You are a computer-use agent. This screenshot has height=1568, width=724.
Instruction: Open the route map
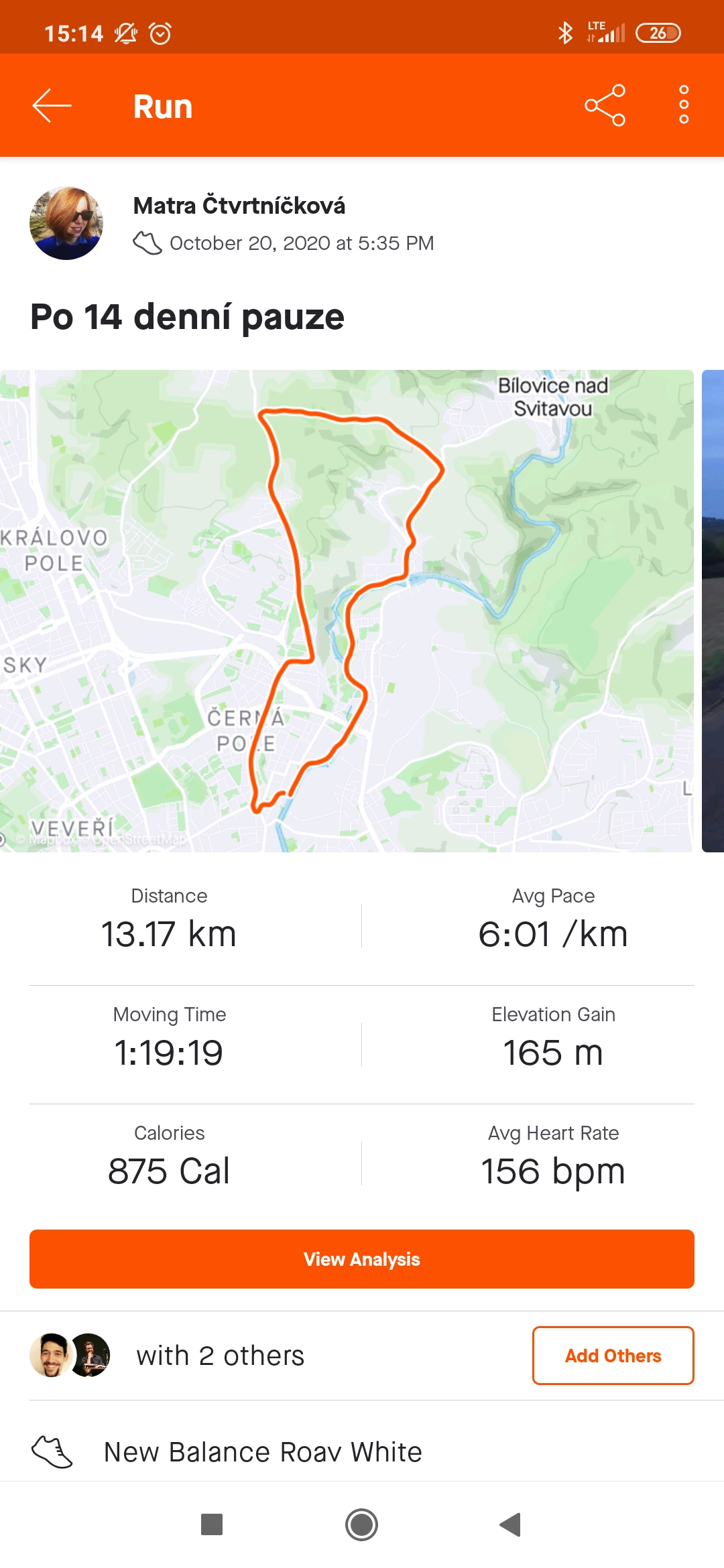pyautogui.click(x=347, y=611)
